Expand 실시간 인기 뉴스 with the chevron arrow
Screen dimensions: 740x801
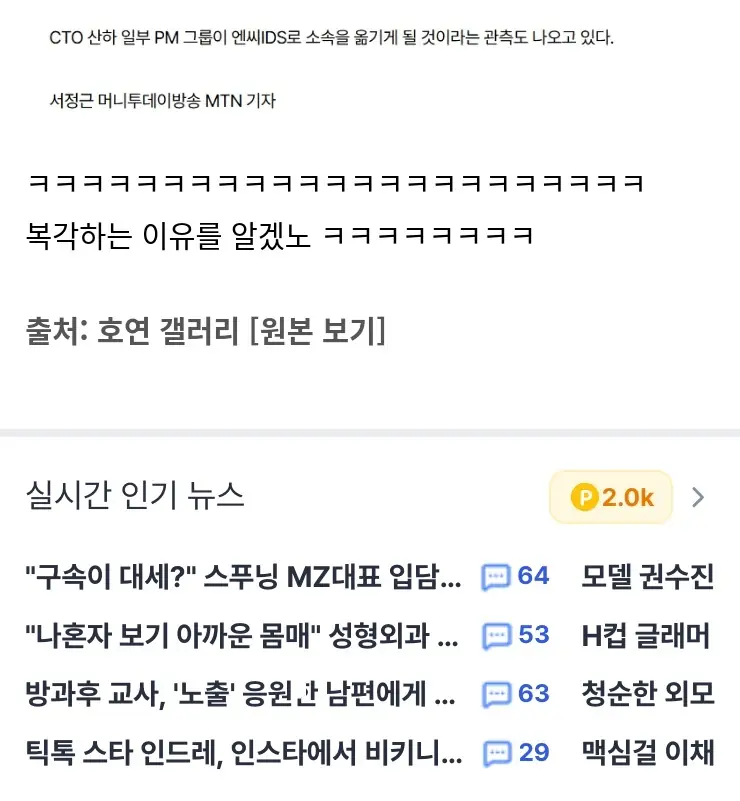pyautogui.click(x=699, y=497)
